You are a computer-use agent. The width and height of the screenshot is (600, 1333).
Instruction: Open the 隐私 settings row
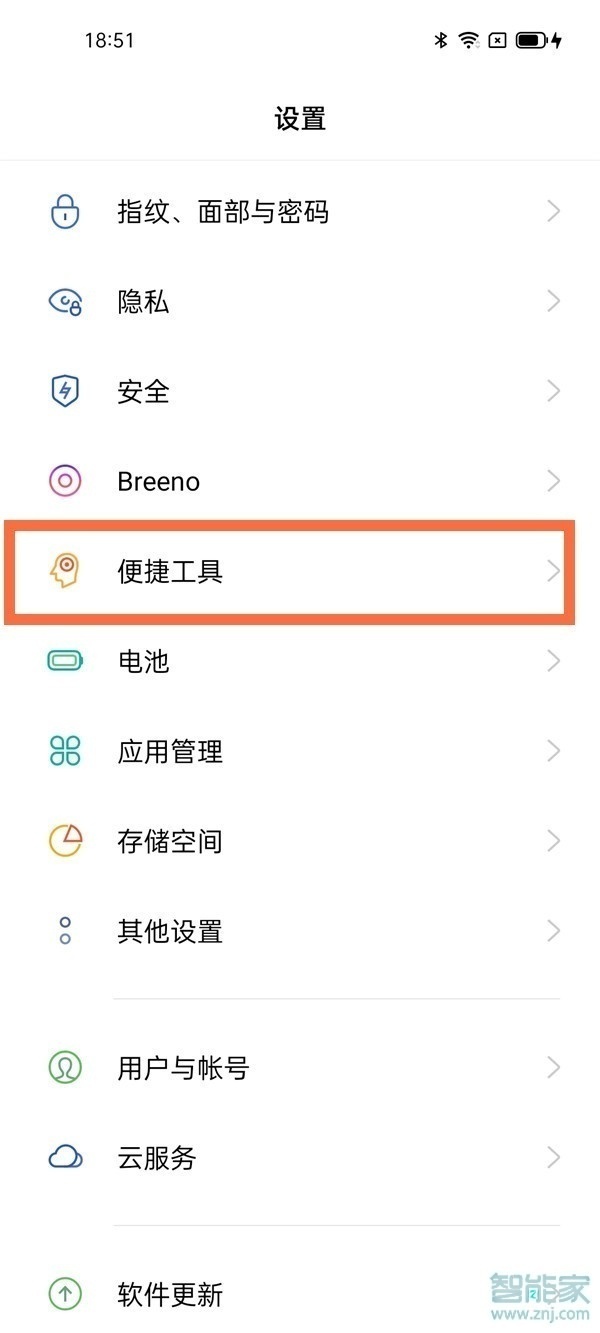pyautogui.click(x=143, y=302)
